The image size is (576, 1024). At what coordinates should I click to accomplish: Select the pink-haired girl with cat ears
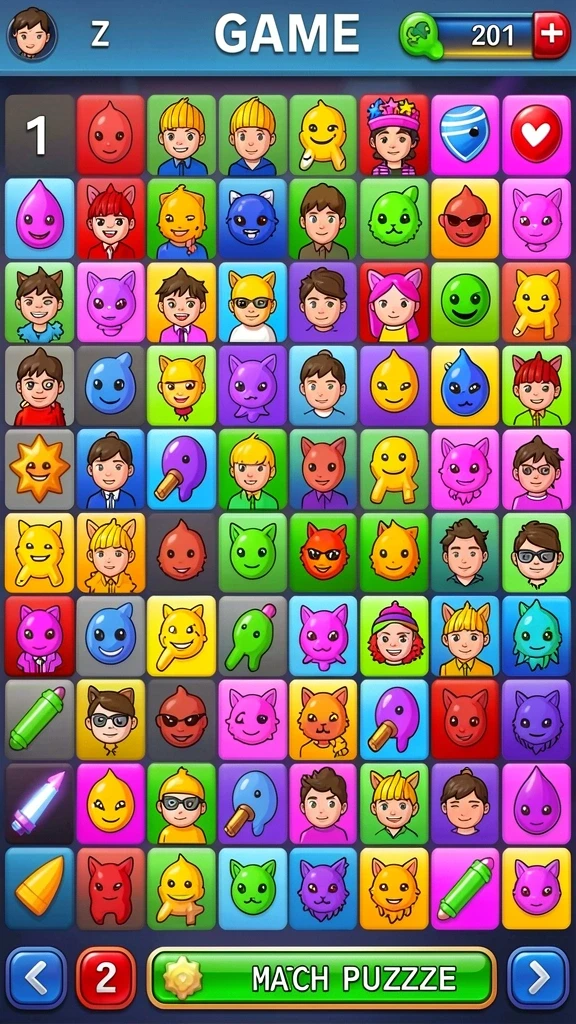click(x=394, y=302)
